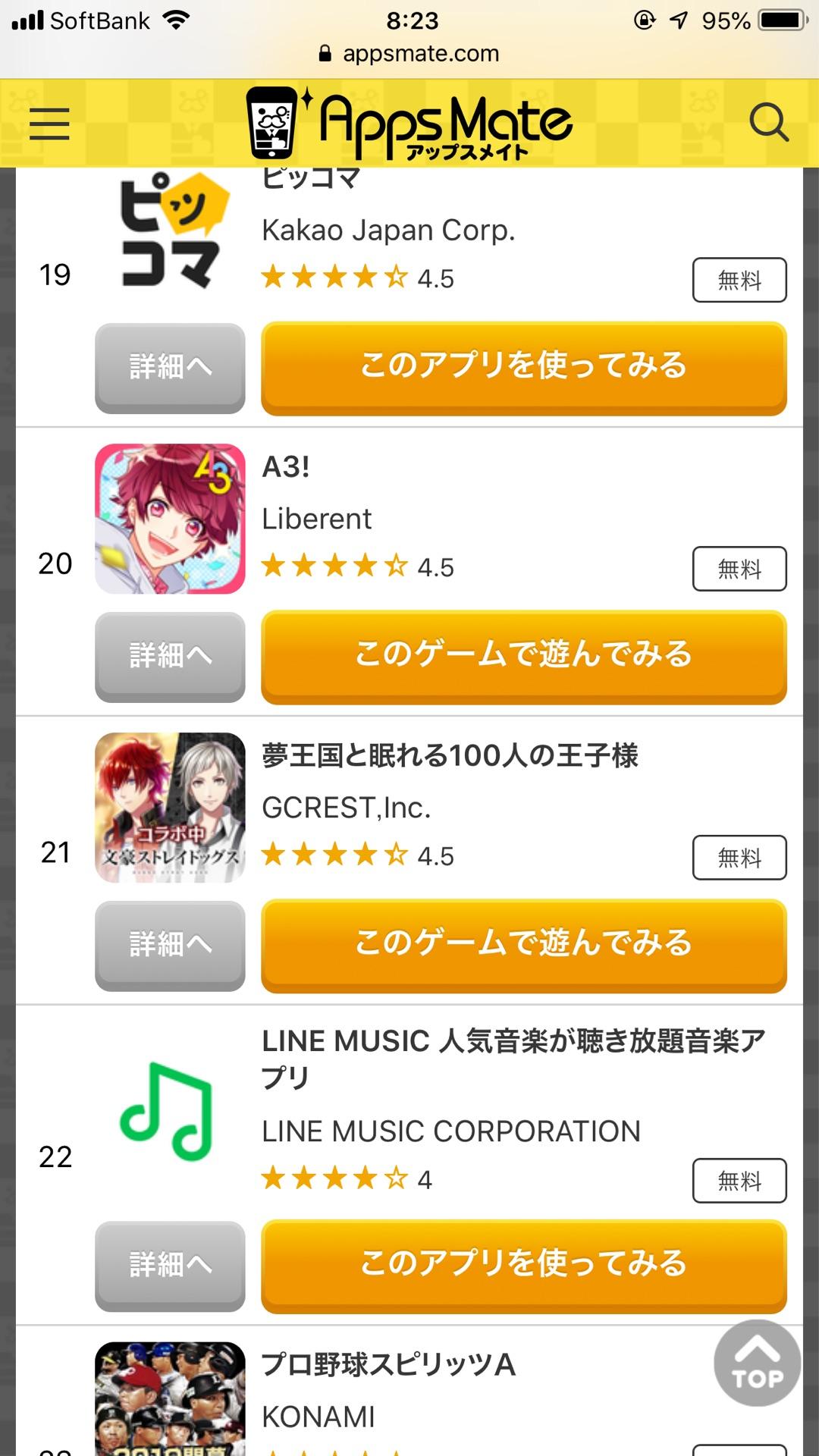This screenshot has width=819, height=1456.
Task: Tap the 無料 button for ピッコマ
Action: [x=739, y=280]
